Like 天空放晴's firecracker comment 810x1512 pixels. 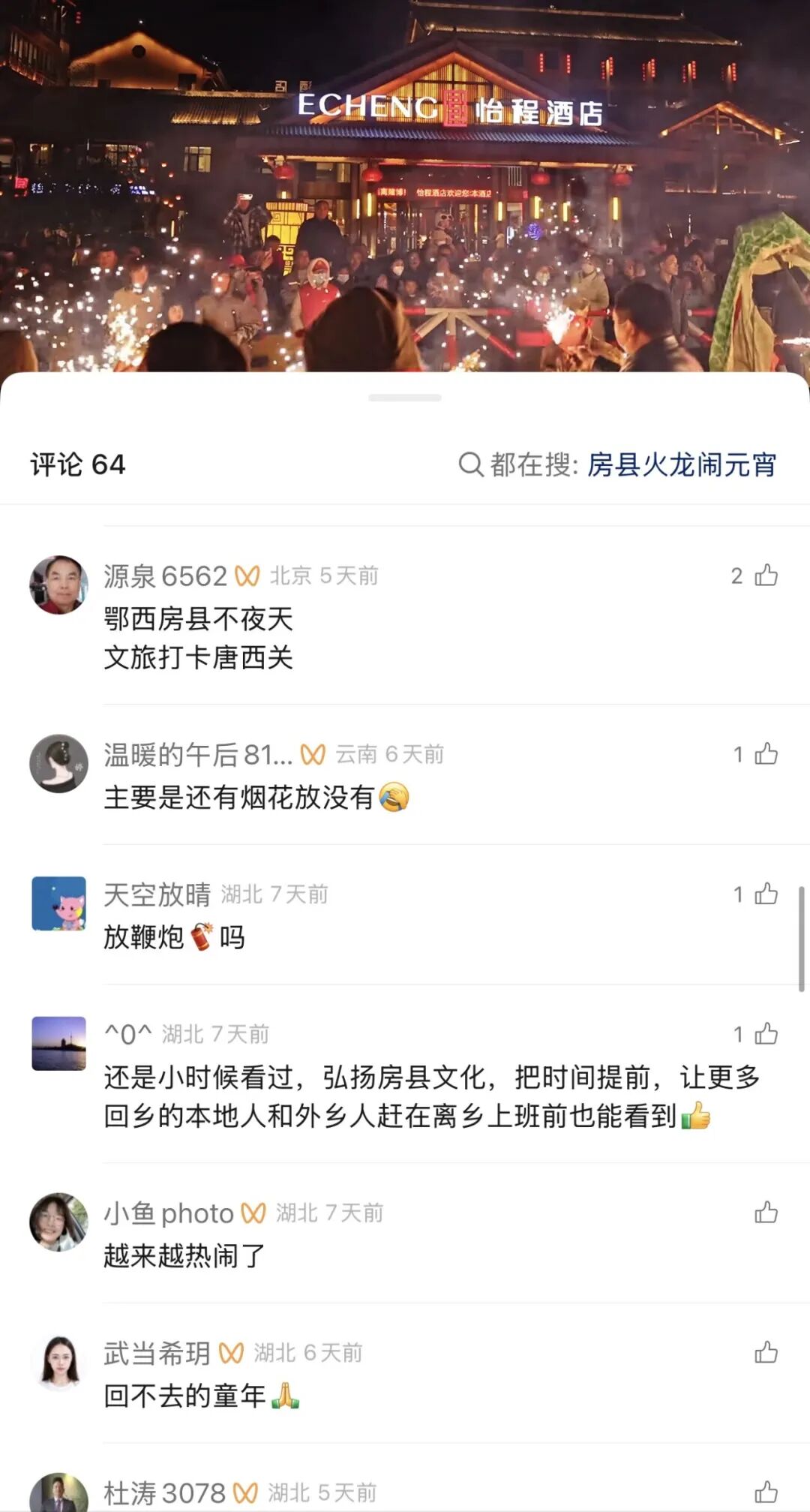[x=766, y=894]
